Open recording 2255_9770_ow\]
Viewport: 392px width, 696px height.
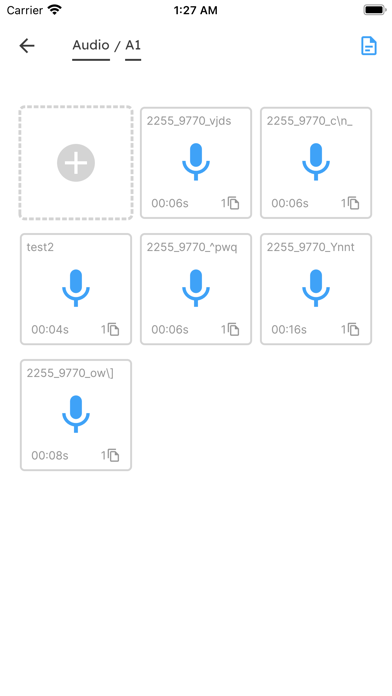pos(76,415)
